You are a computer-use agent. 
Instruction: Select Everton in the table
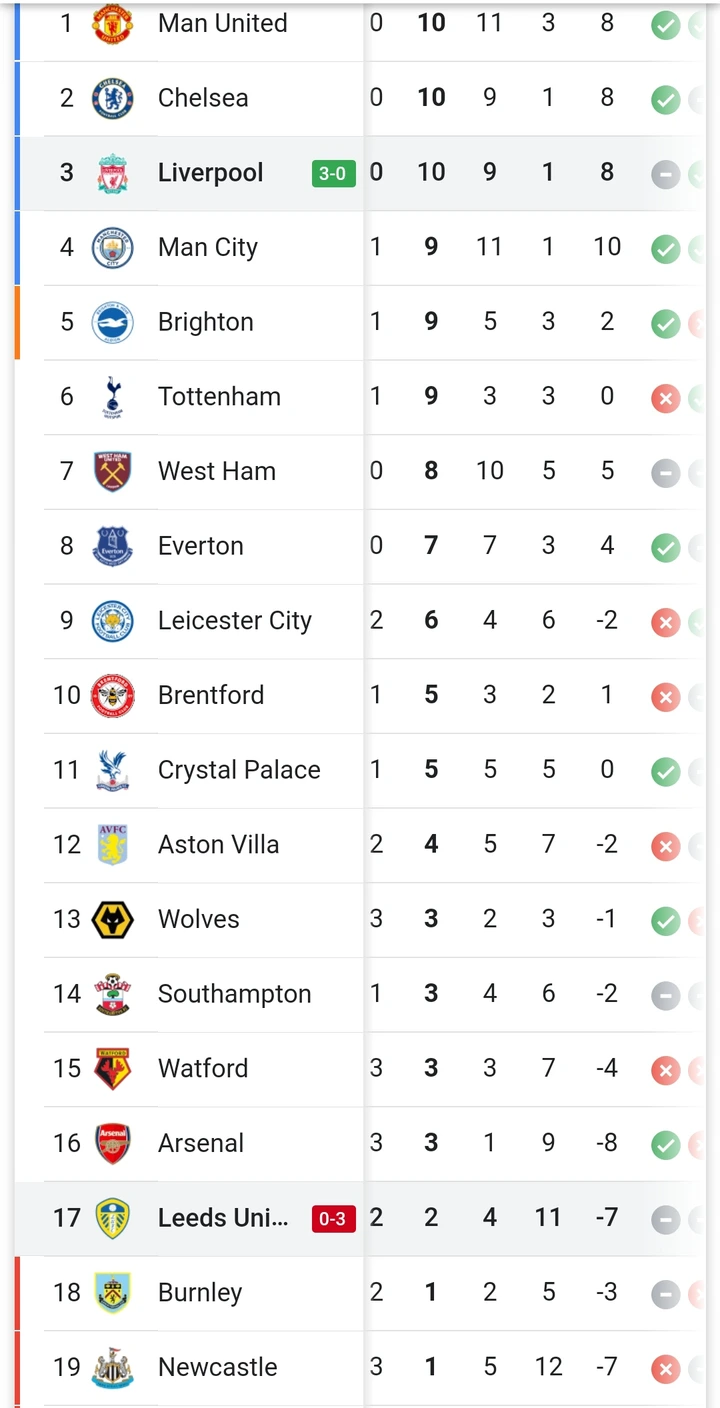[360, 546]
